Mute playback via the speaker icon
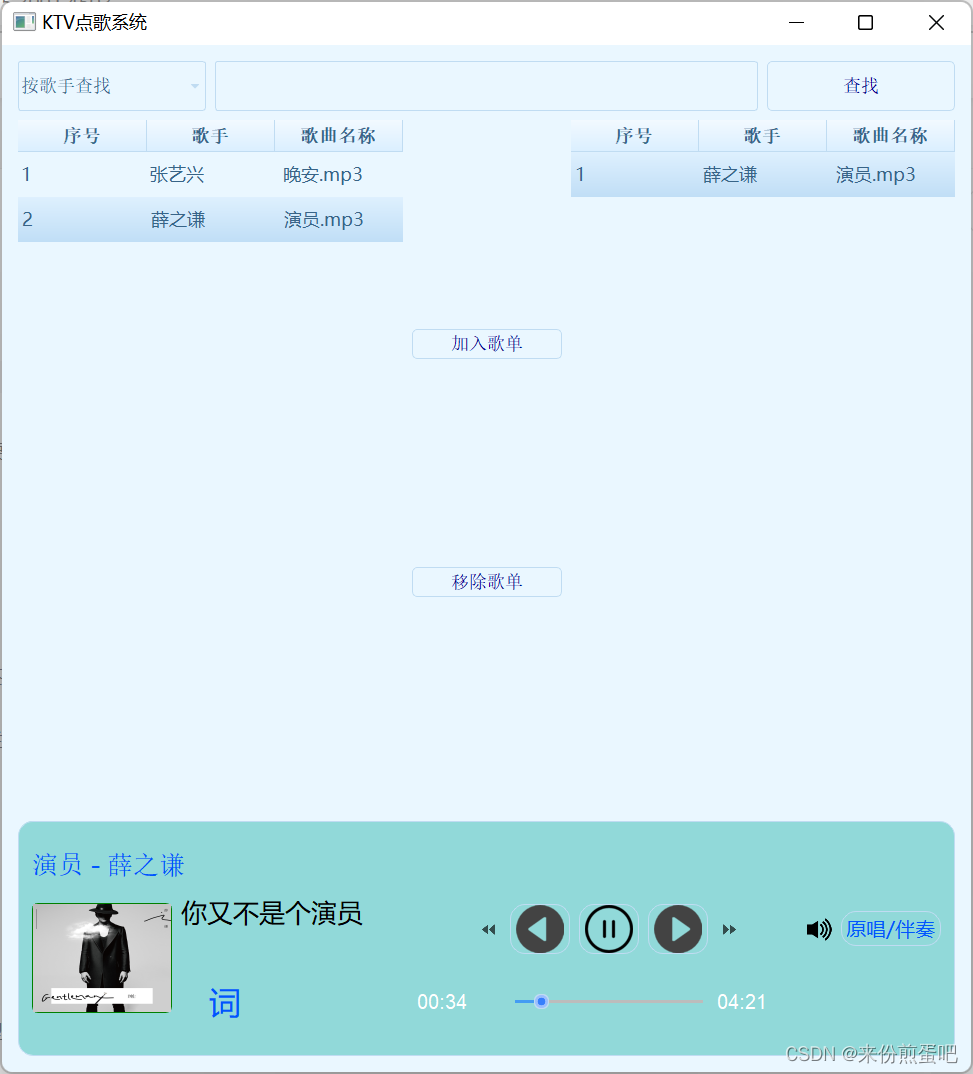The image size is (973, 1074). pos(818,929)
